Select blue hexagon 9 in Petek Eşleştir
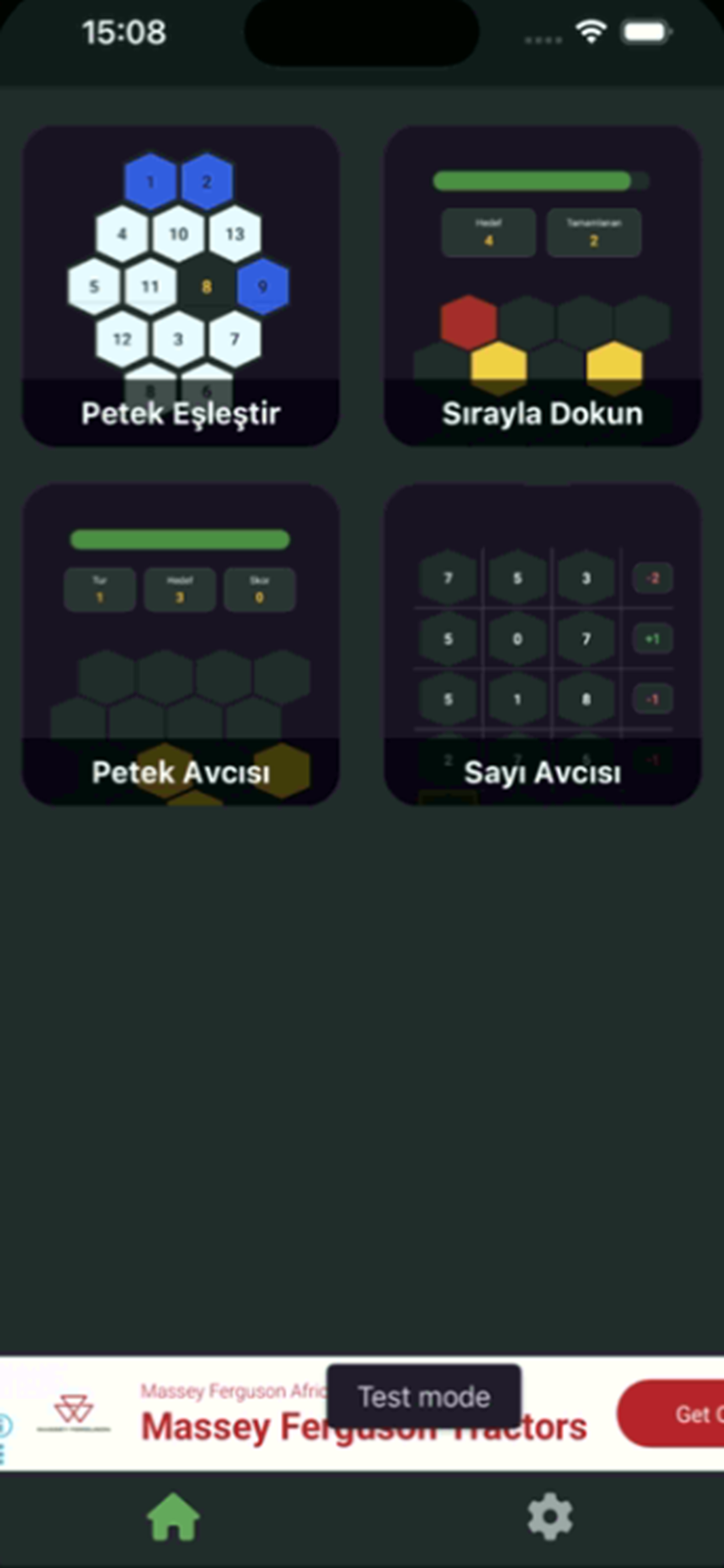This screenshot has width=724, height=1568. 262,286
